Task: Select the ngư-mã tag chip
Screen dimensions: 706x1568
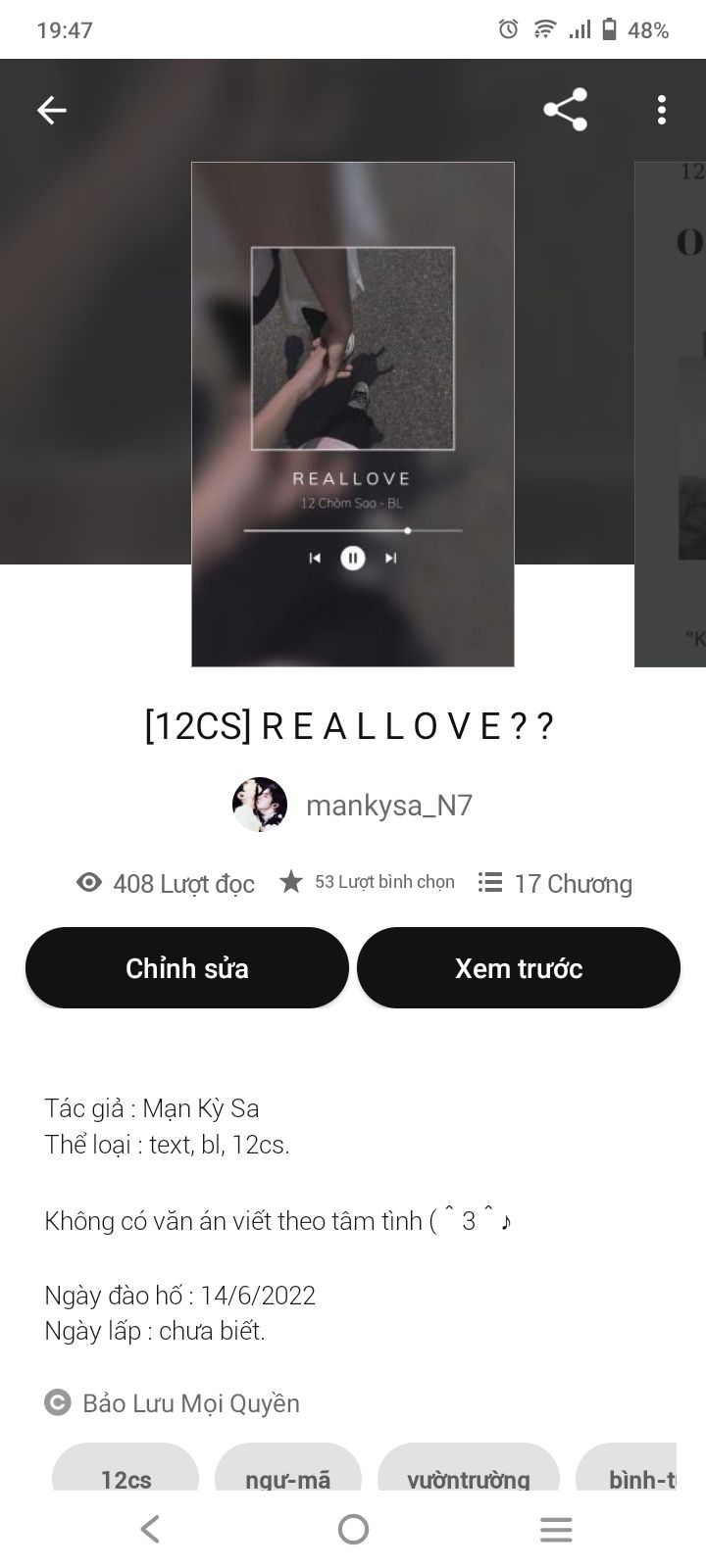Action: tap(287, 1475)
